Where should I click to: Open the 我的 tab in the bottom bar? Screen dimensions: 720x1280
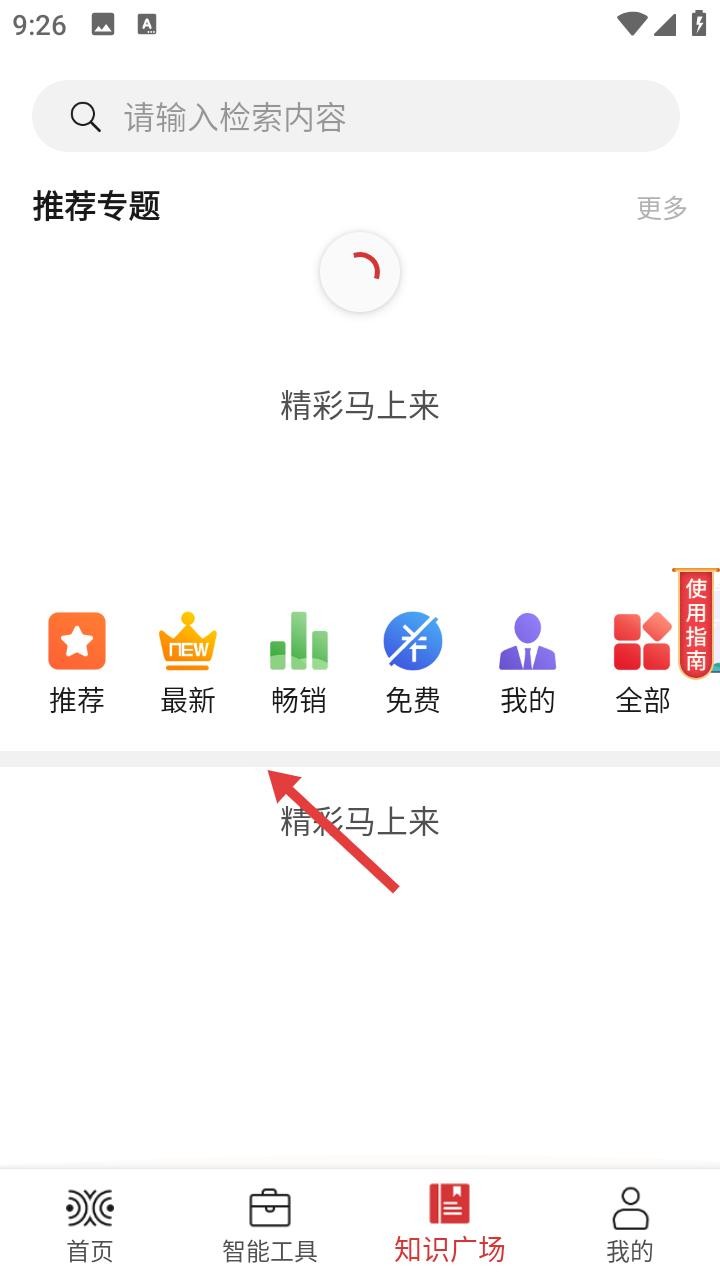[630, 1225]
